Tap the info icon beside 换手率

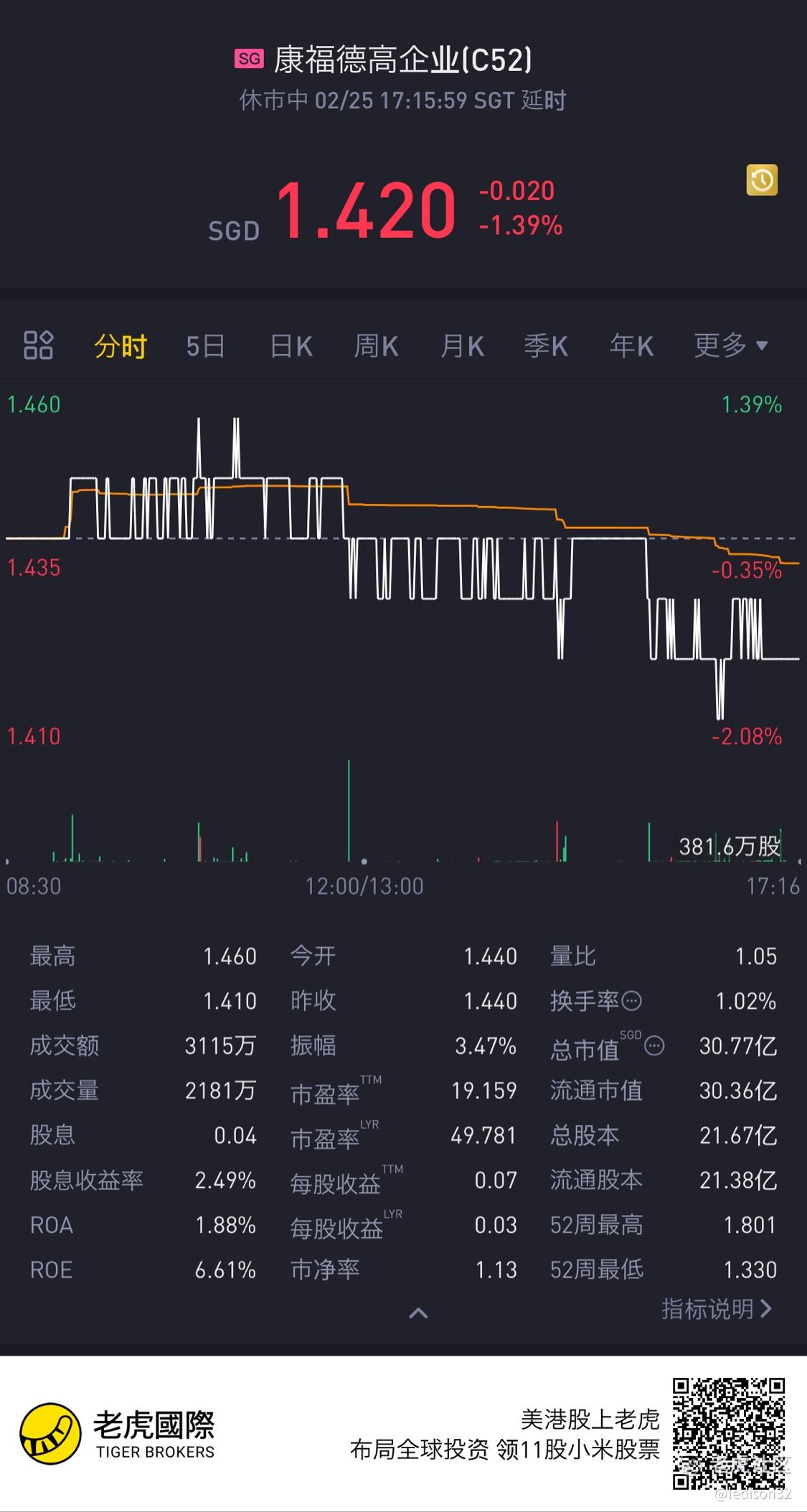click(x=631, y=1000)
